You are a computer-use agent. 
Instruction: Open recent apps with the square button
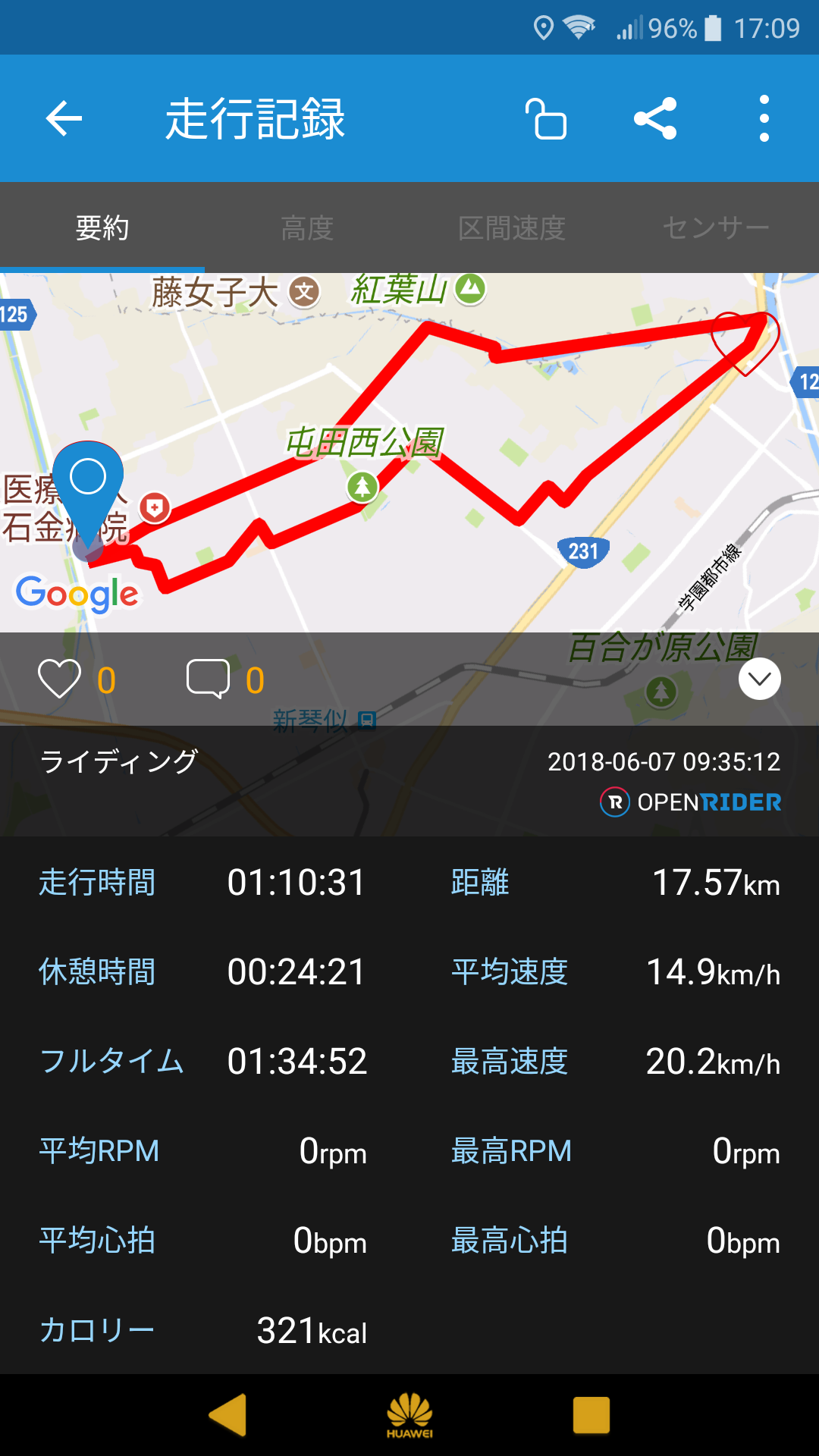[591, 1415]
